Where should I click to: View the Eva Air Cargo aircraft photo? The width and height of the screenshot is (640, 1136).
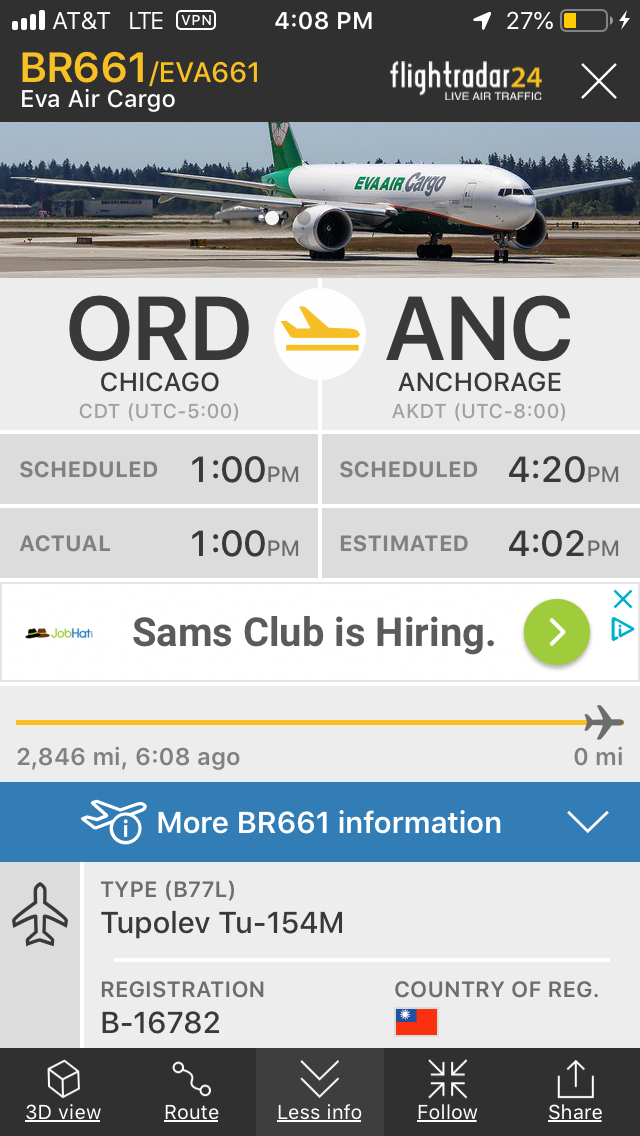click(320, 199)
